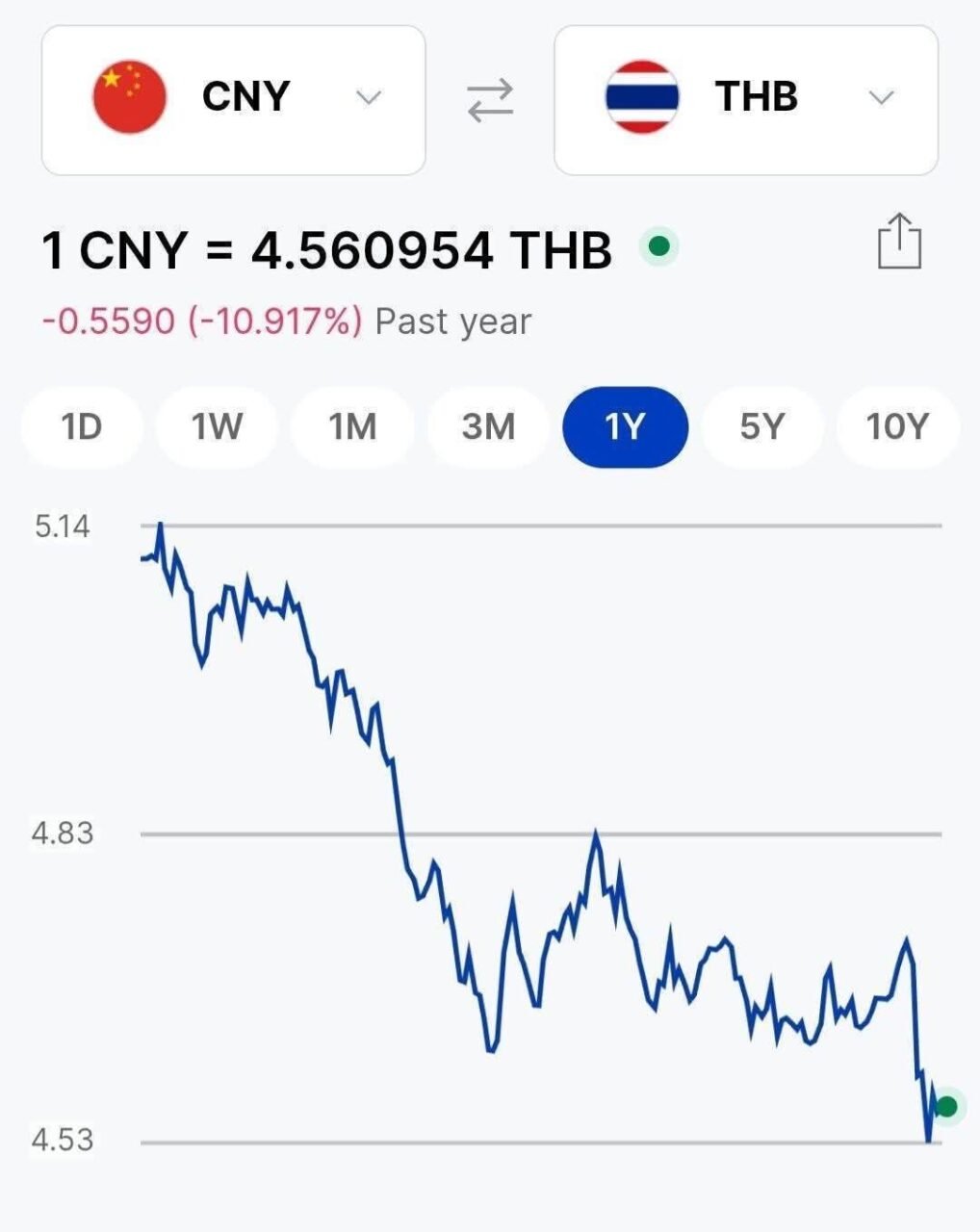Select the 1W time range
This screenshot has width=980, height=1232.
pyautogui.click(x=217, y=426)
